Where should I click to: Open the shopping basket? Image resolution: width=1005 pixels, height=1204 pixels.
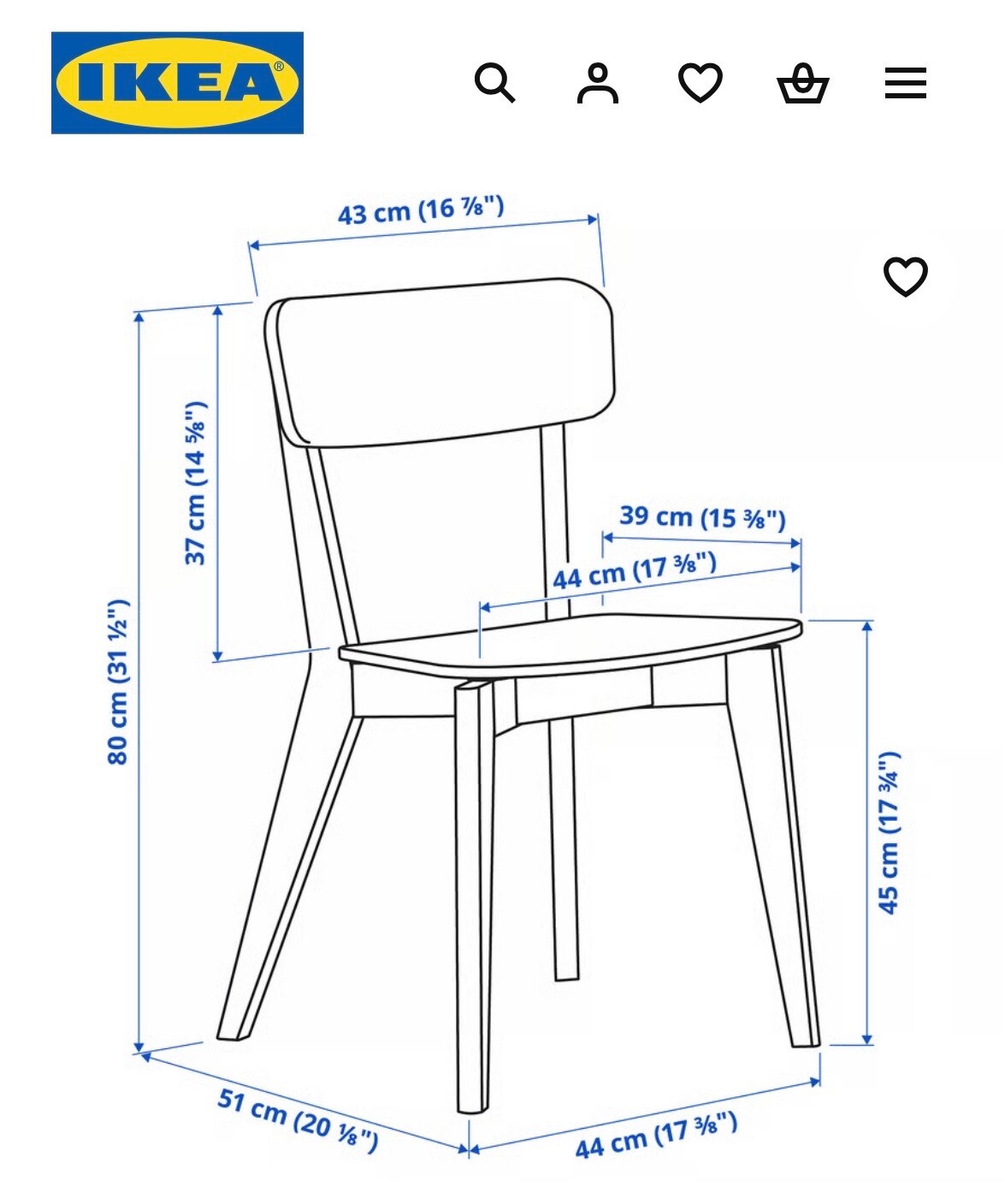tap(802, 84)
